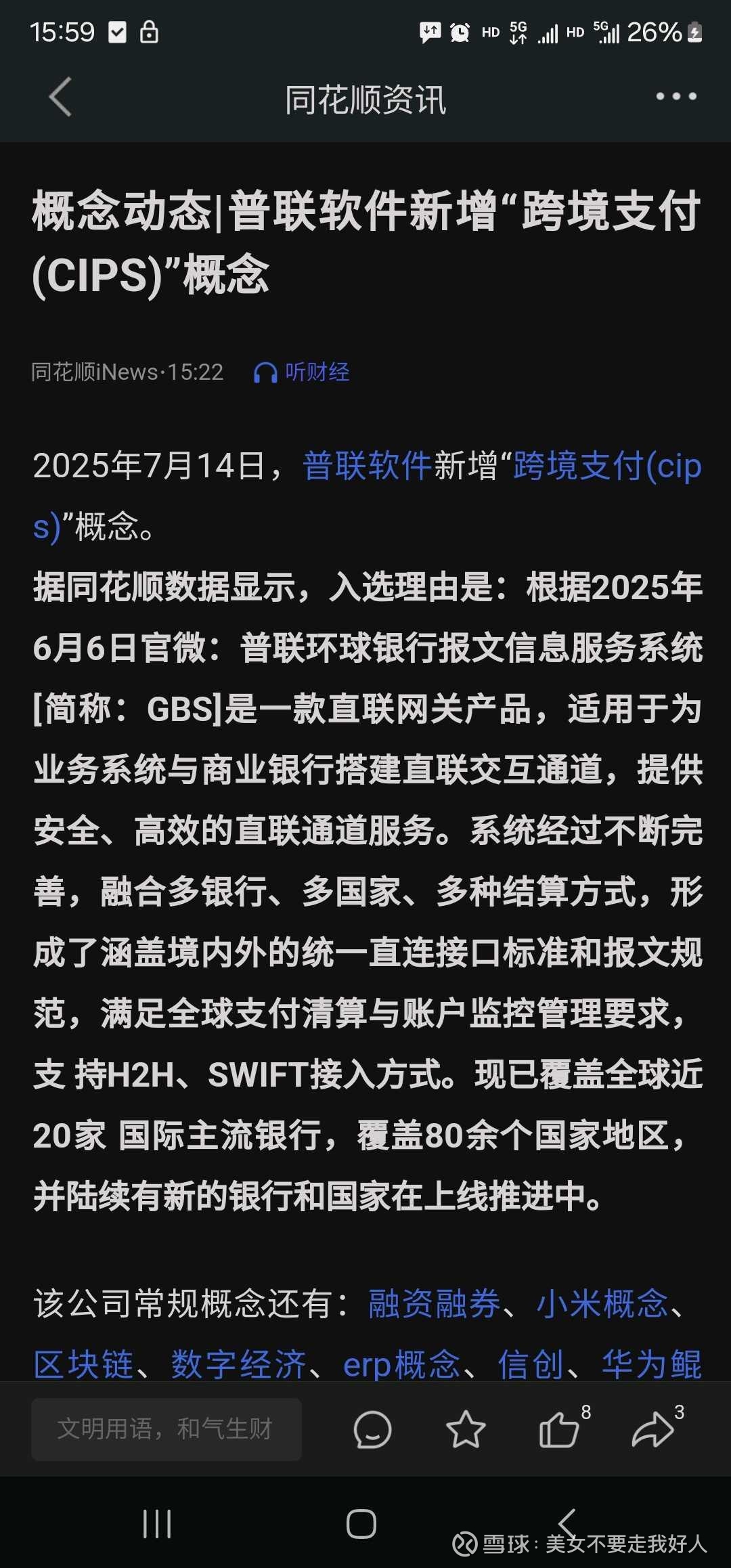Open the 普联软件 stock link
Viewport: 731px width, 1568px height.
[367, 466]
